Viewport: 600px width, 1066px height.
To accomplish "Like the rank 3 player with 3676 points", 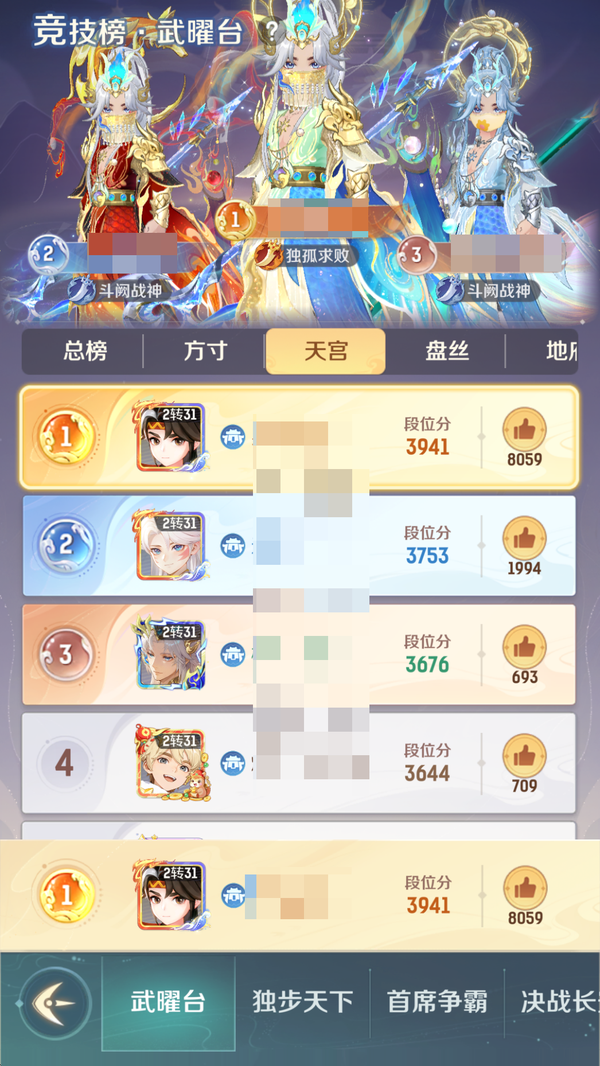I will [x=524, y=647].
